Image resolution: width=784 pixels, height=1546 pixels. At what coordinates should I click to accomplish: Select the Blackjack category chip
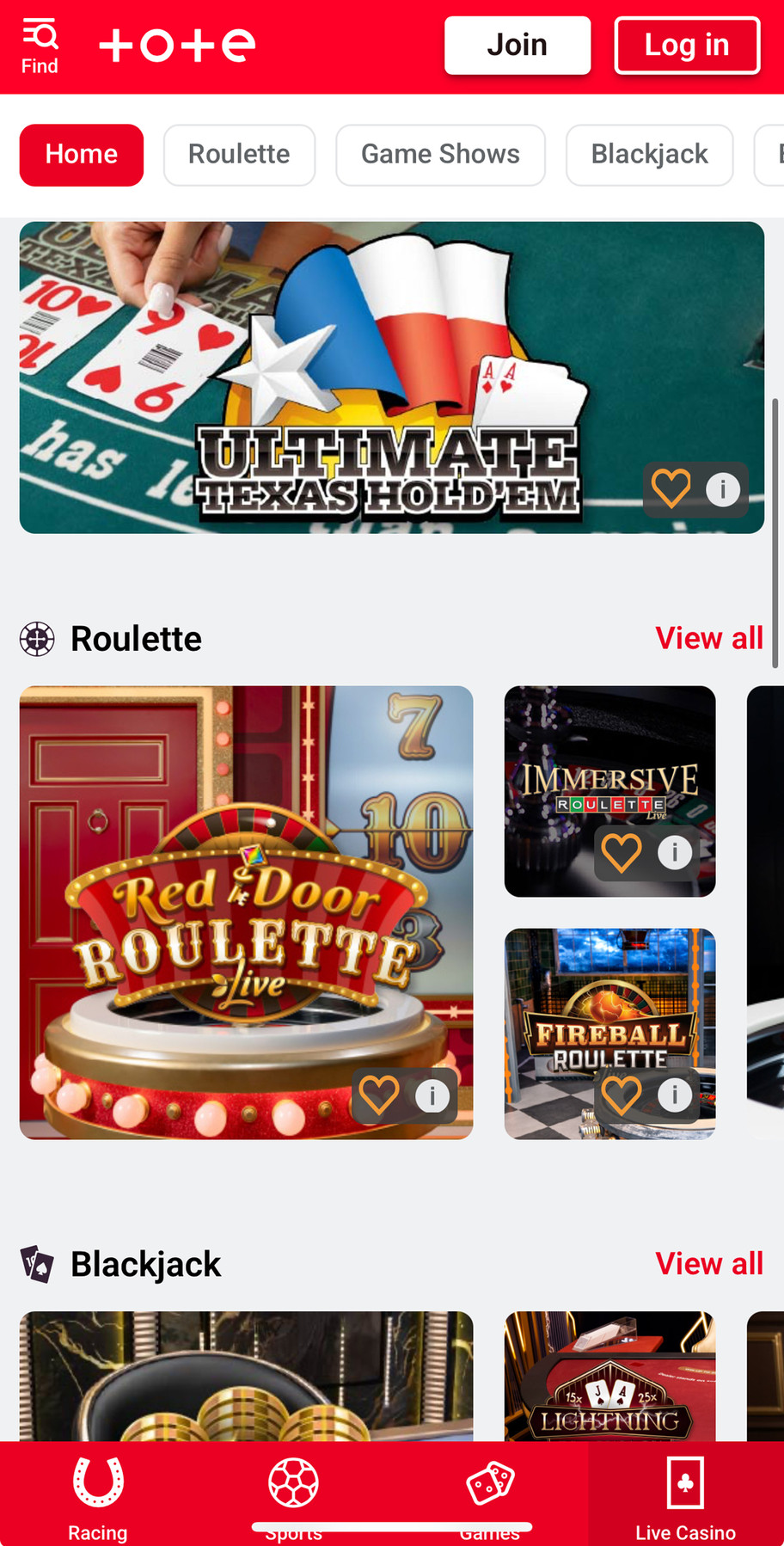pyautogui.click(x=649, y=155)
